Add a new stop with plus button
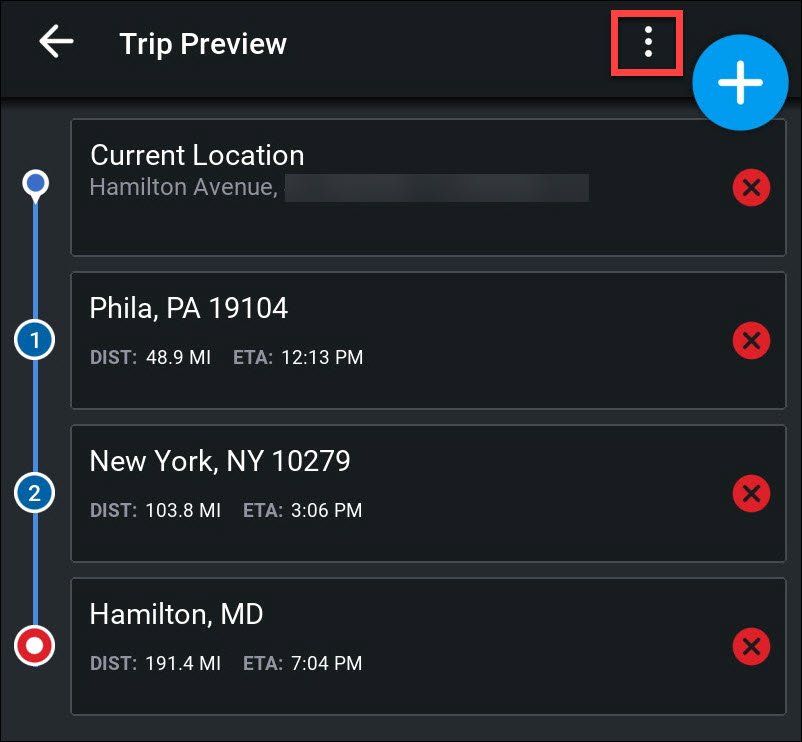 pyautogui.click(x=740, y=84)
